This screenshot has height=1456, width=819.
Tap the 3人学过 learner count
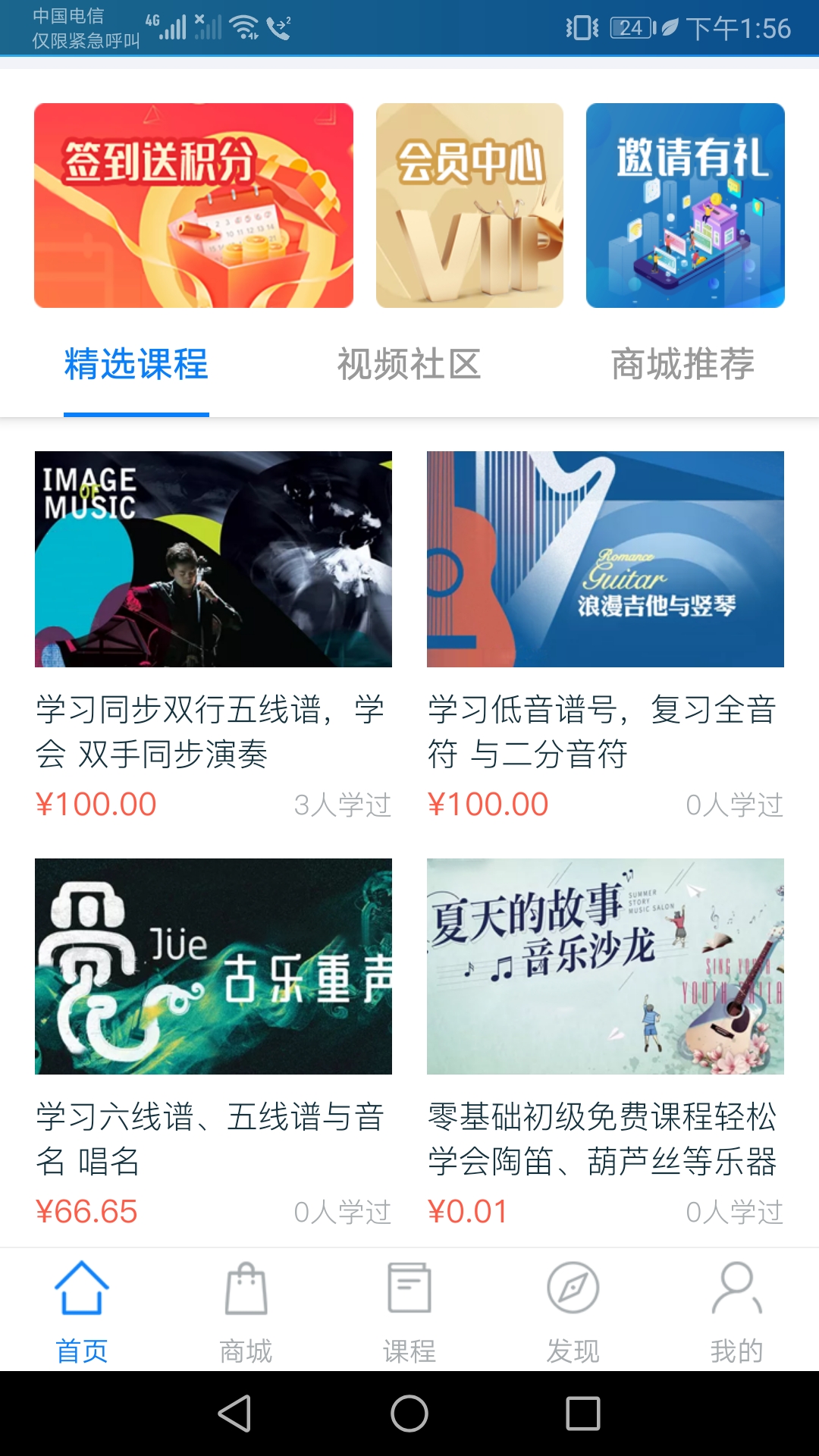point(347,805)
